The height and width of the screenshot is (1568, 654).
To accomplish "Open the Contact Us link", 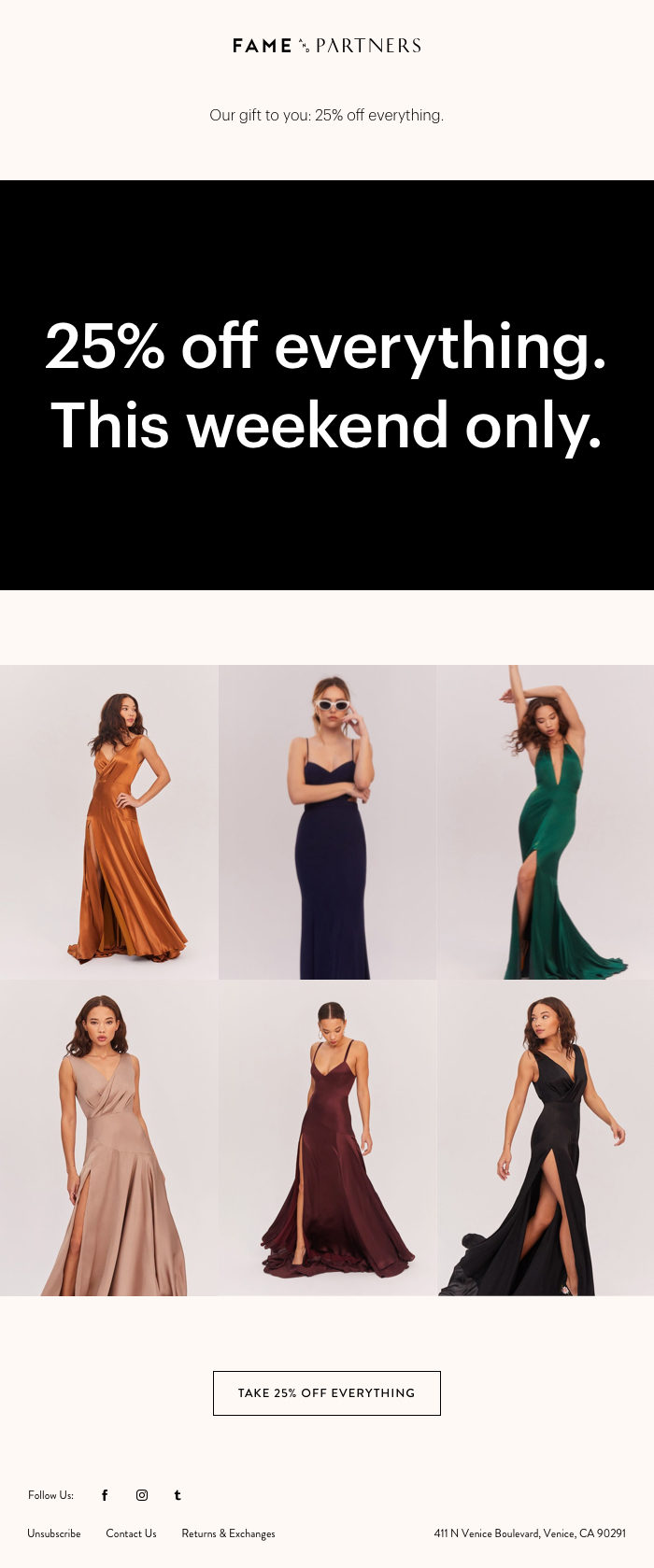I will coord(131,1533).
